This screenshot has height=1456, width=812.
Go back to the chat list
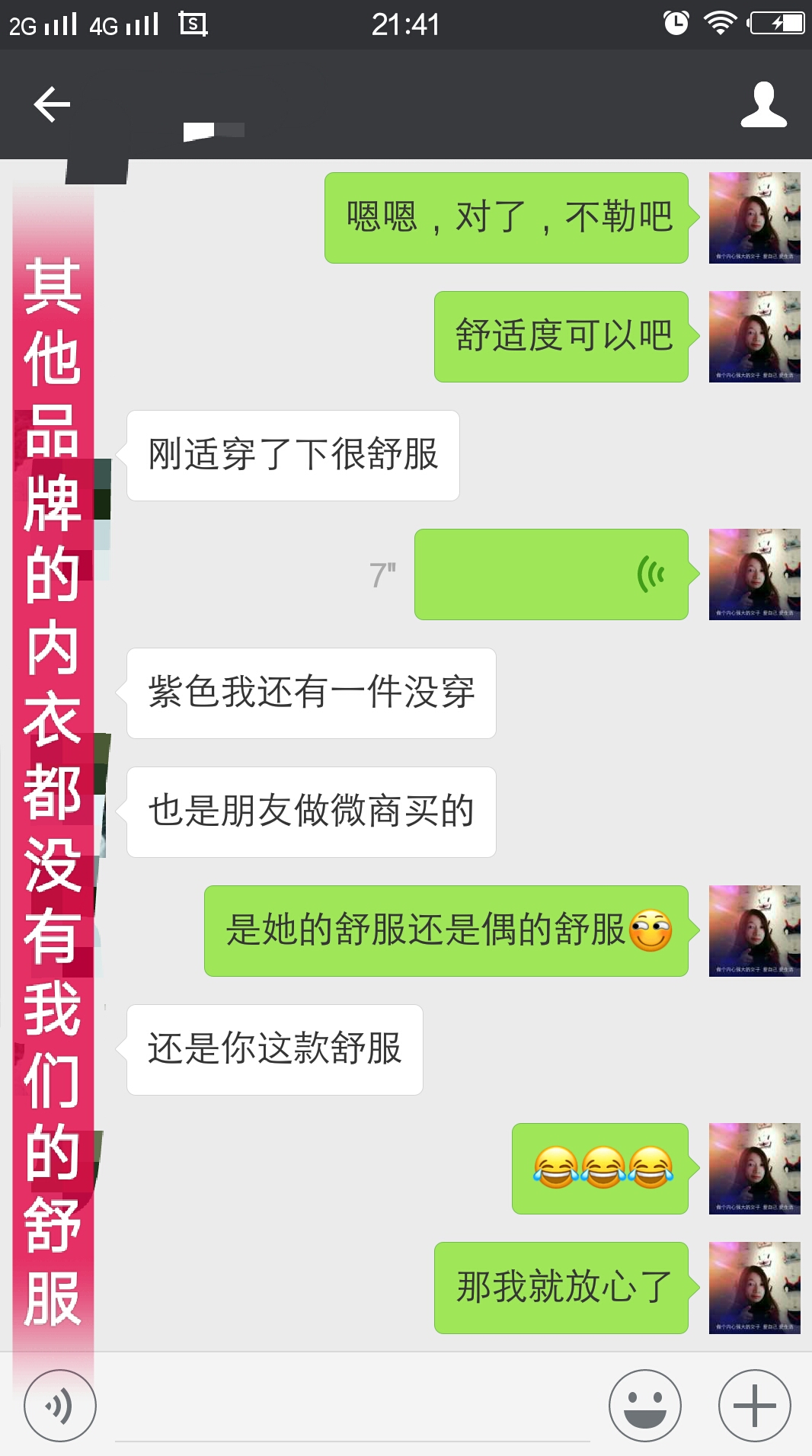(x=52, y=104)
